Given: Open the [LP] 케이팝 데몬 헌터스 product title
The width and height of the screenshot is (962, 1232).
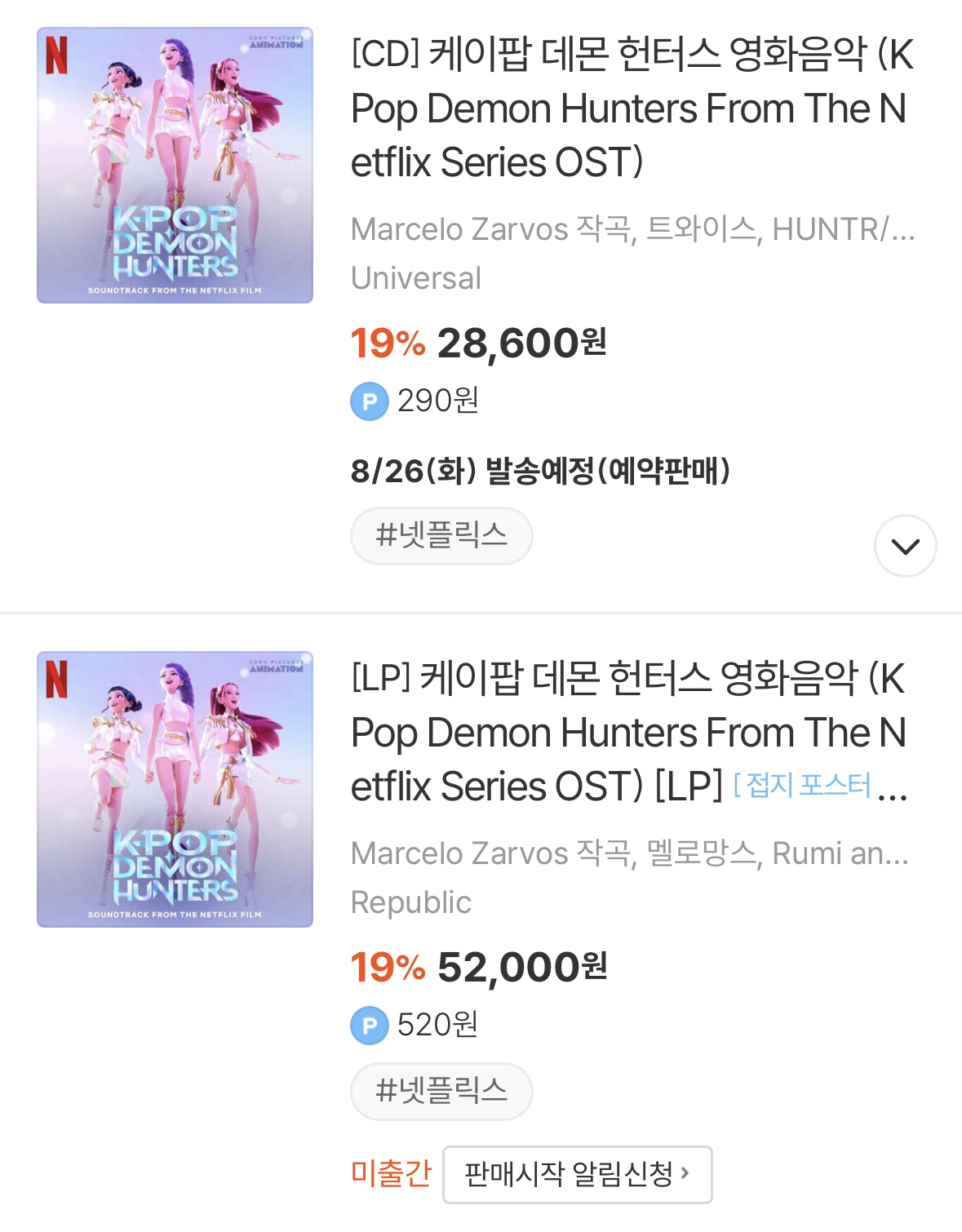Looking at the screenshot, I should (628, 732).
